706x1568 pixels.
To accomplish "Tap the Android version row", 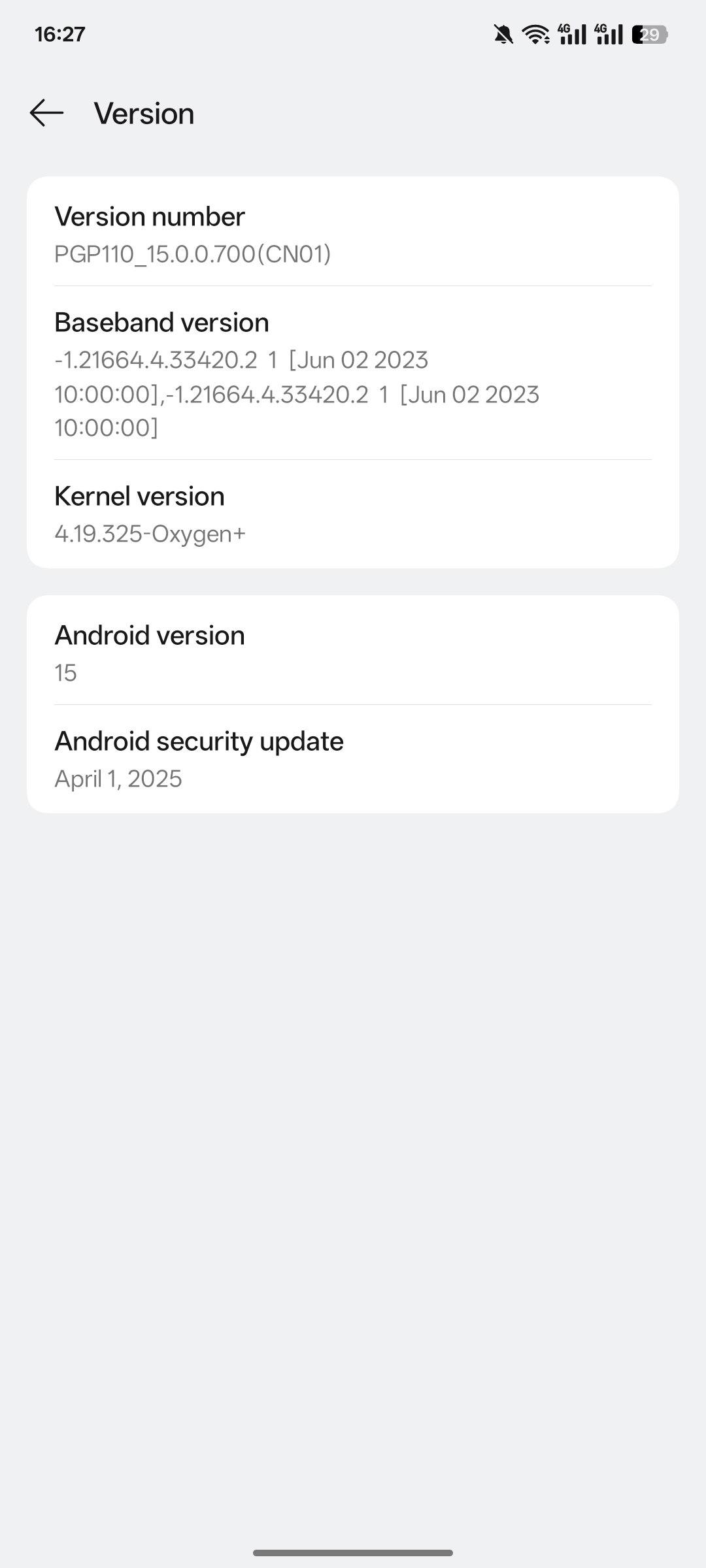I will (x=353, y=650).
